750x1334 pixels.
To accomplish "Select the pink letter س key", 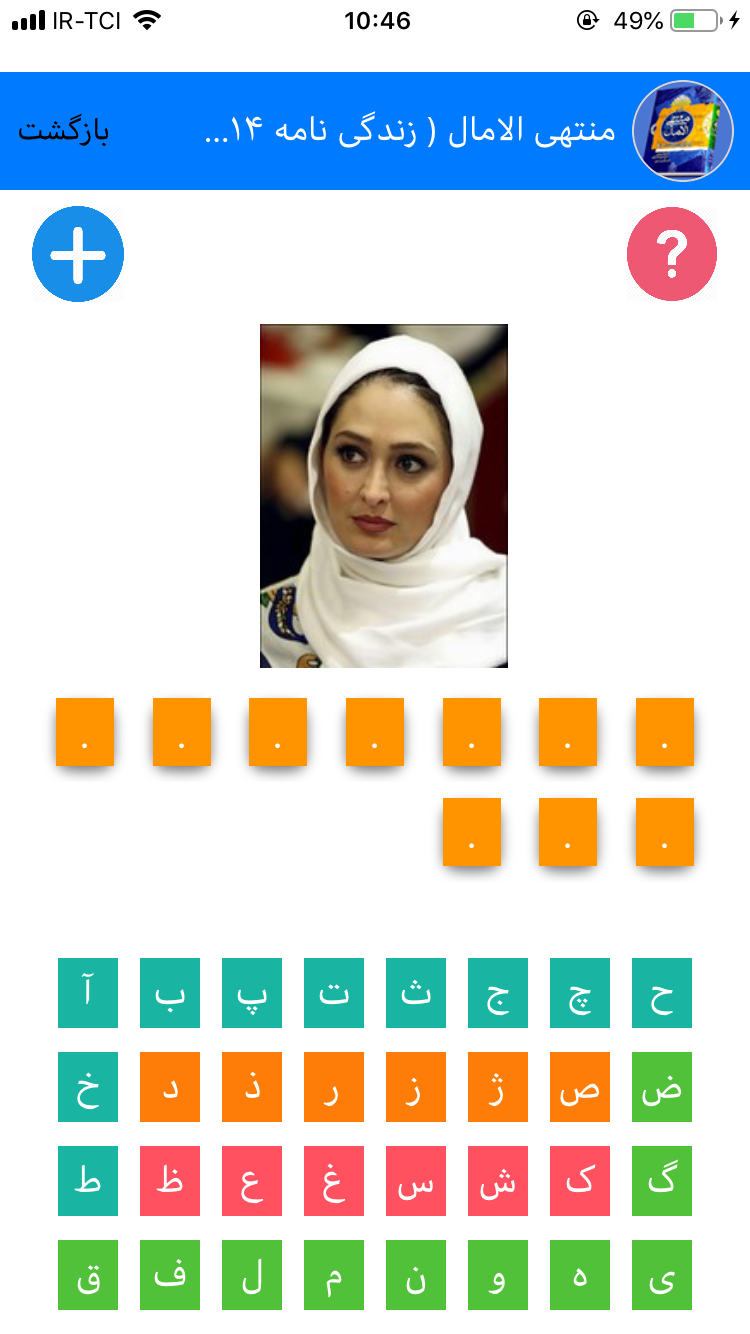I will coord(416,1181).
